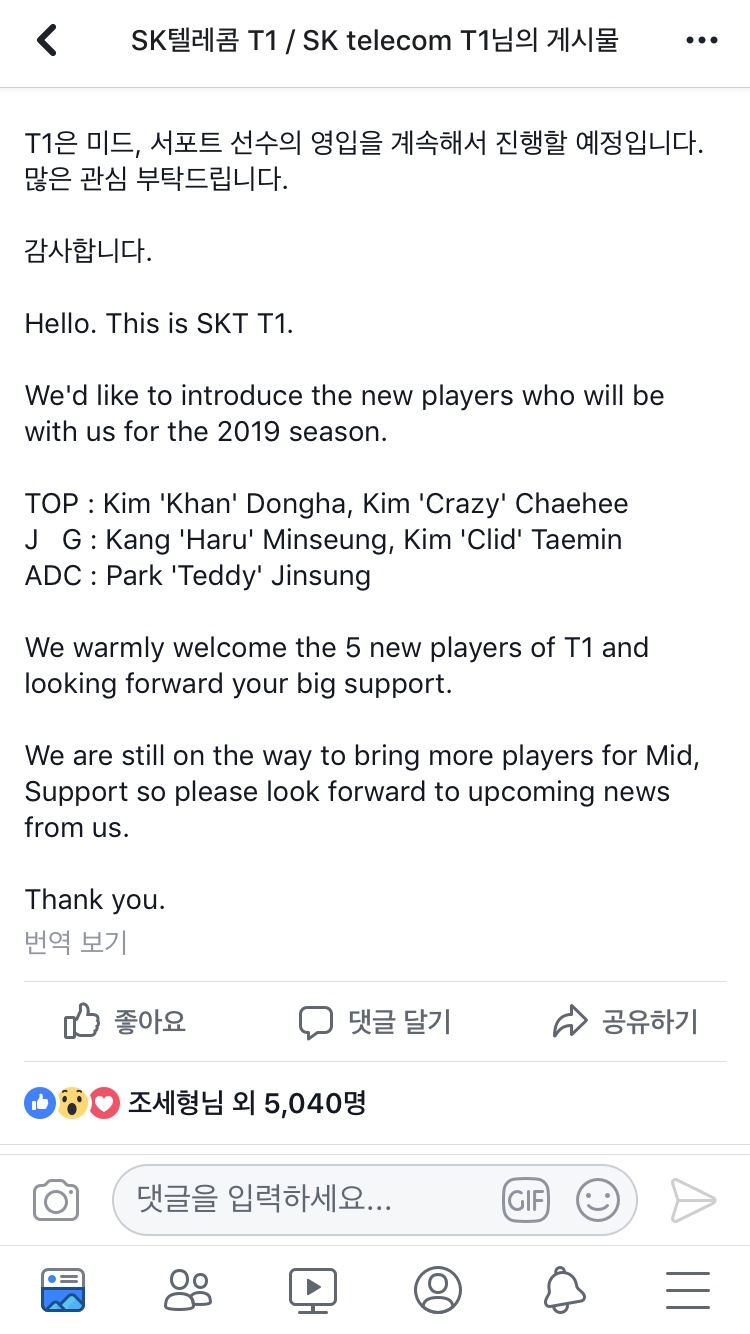Open the emoji sticker picker
The height and width of the screenshot is (1334, 750).
[598, 1200]
